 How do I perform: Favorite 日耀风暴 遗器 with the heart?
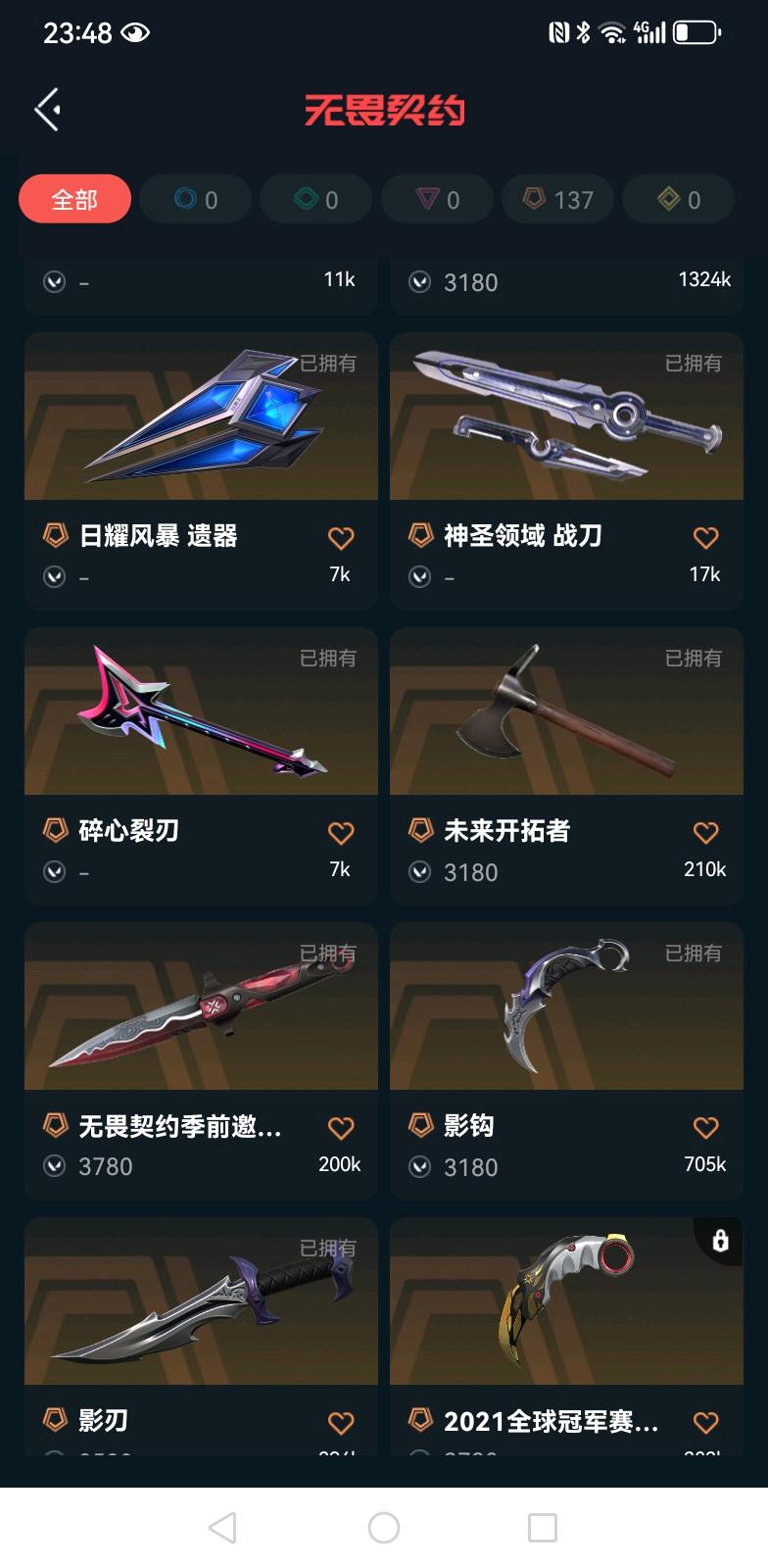tap(341, 537)
